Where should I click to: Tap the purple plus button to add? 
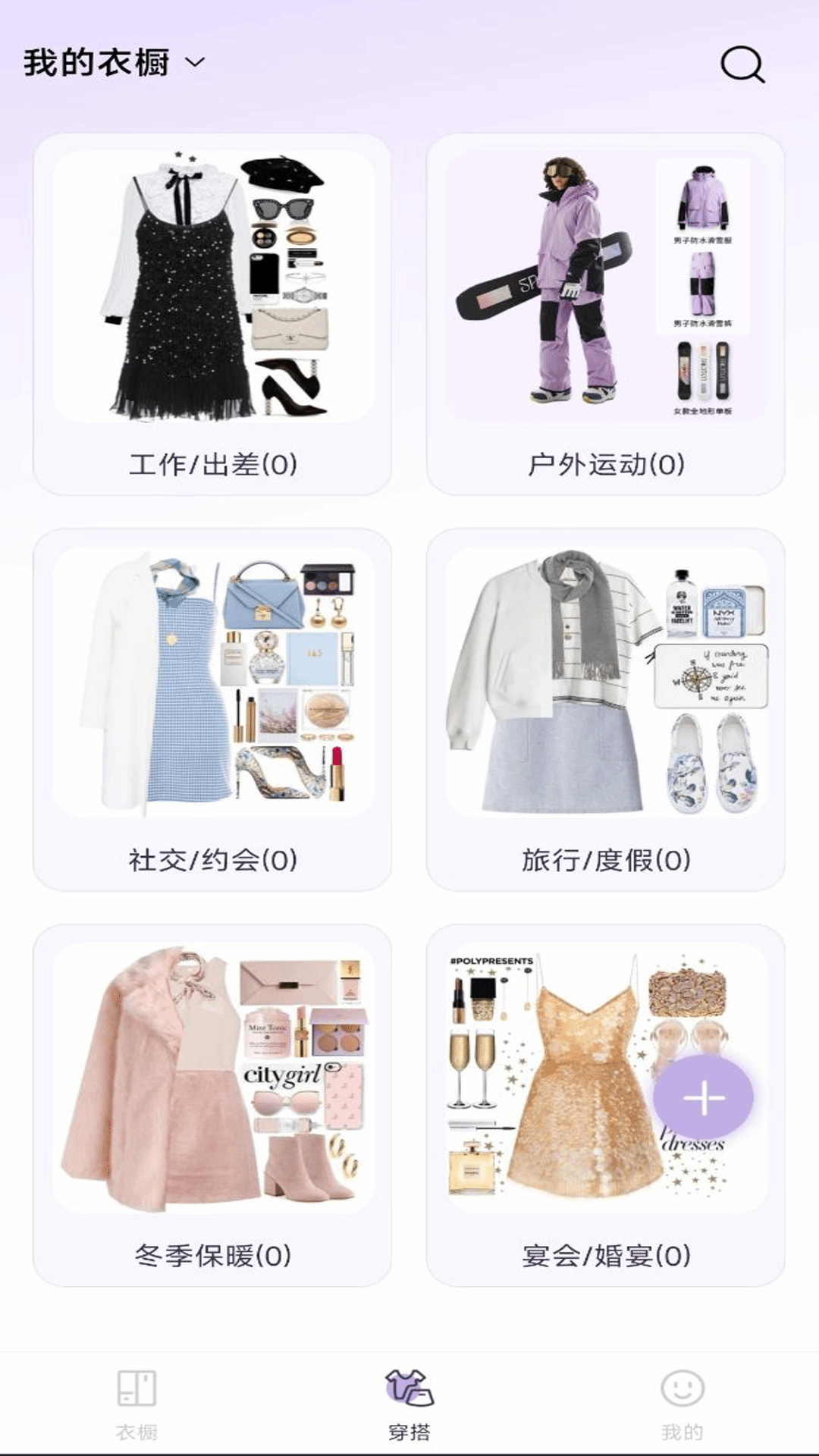coord(704,1097)
